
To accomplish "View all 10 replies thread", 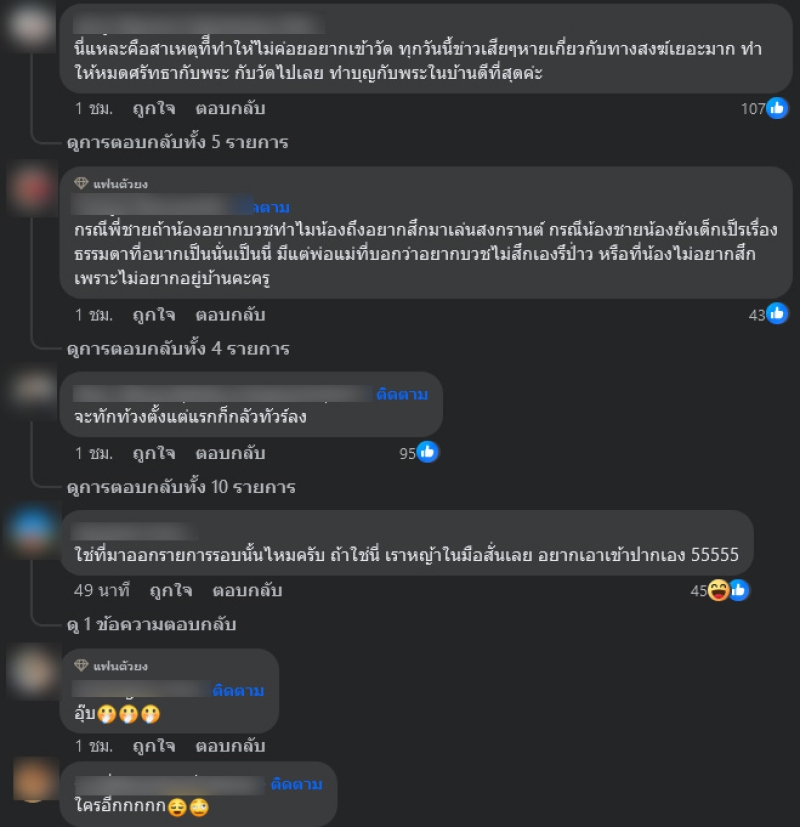I will [x=180, y=487].
